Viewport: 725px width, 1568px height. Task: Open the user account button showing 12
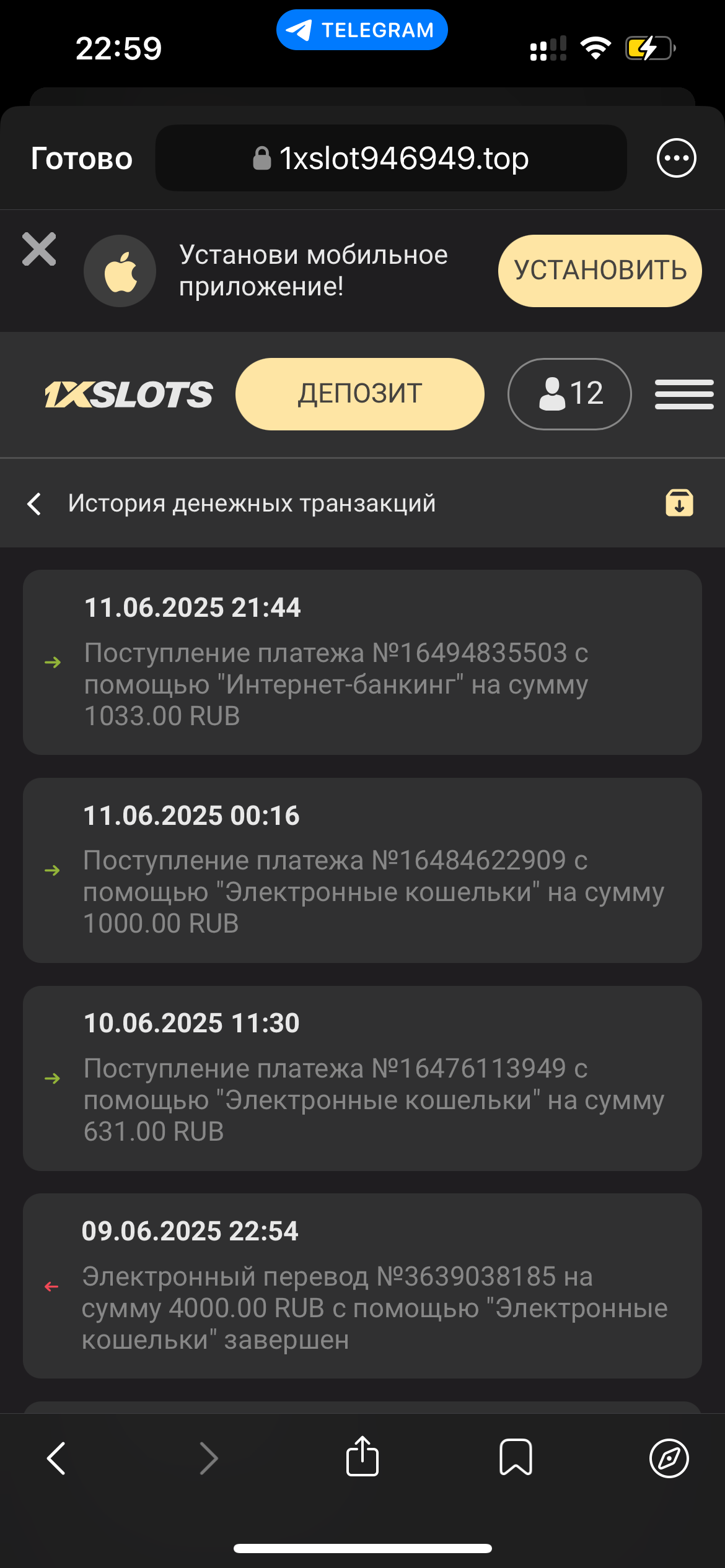569,394
